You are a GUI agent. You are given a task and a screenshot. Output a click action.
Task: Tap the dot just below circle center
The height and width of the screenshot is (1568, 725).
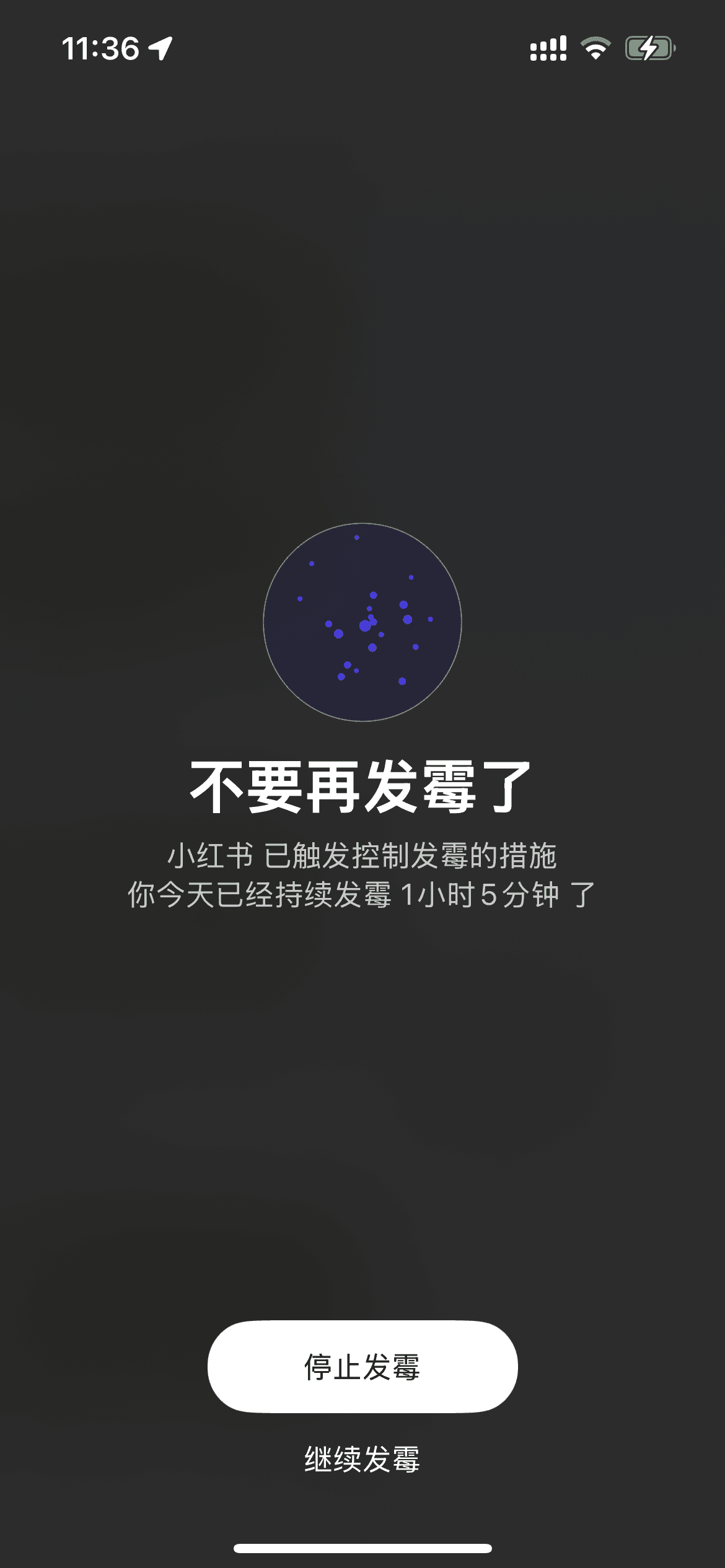click(372, 648)
